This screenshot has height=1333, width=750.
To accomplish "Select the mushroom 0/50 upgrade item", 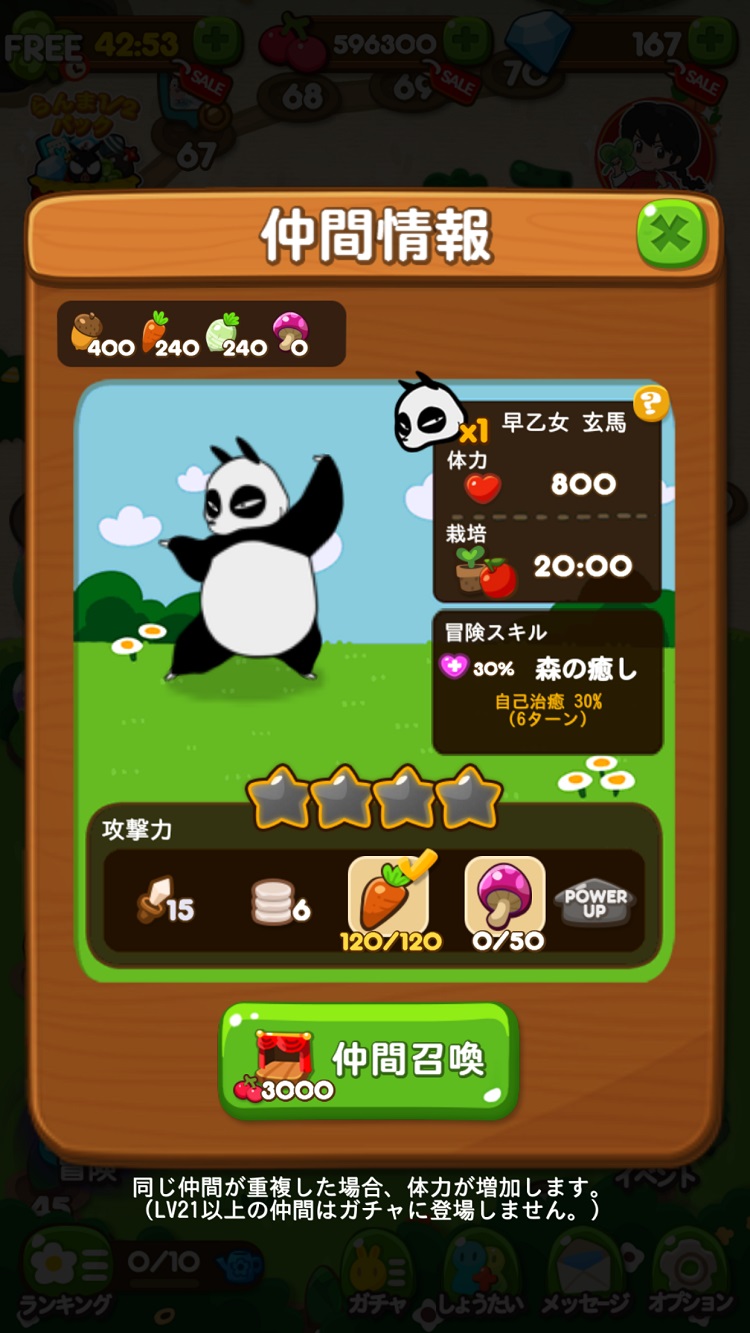I will coord(505,897).
